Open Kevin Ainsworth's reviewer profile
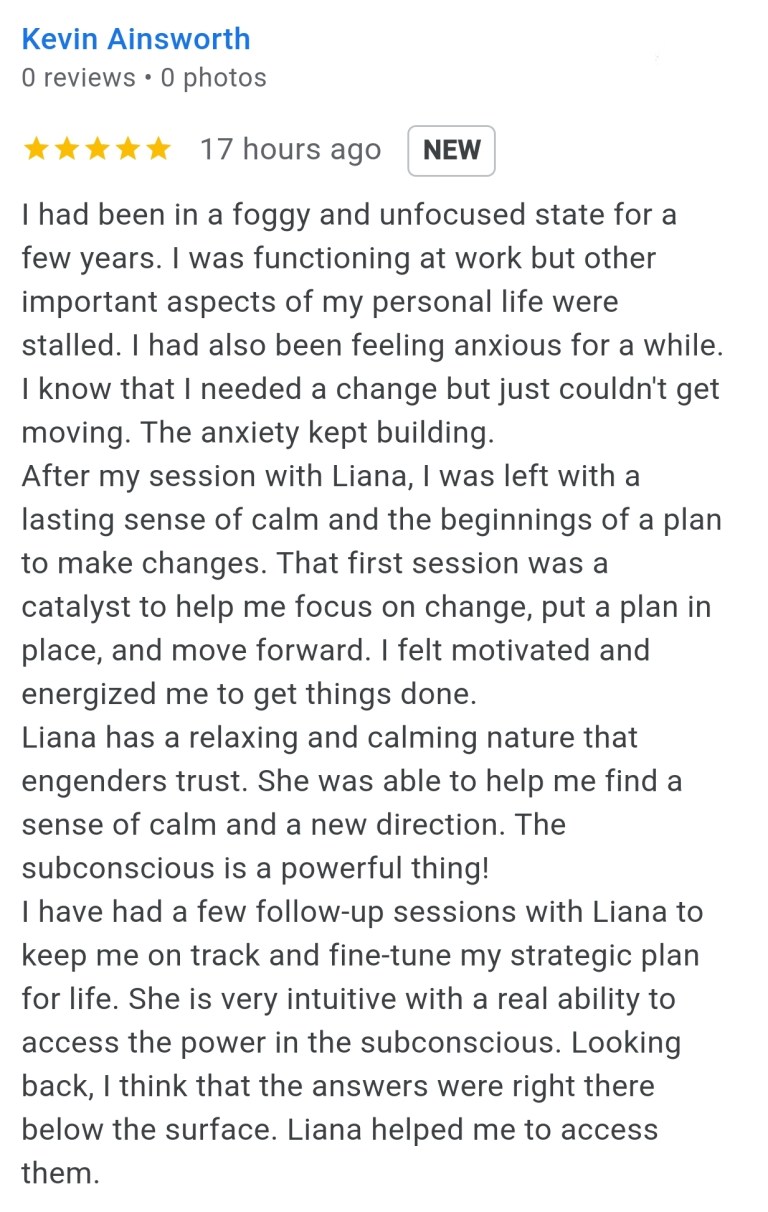 tap(136, 39)
